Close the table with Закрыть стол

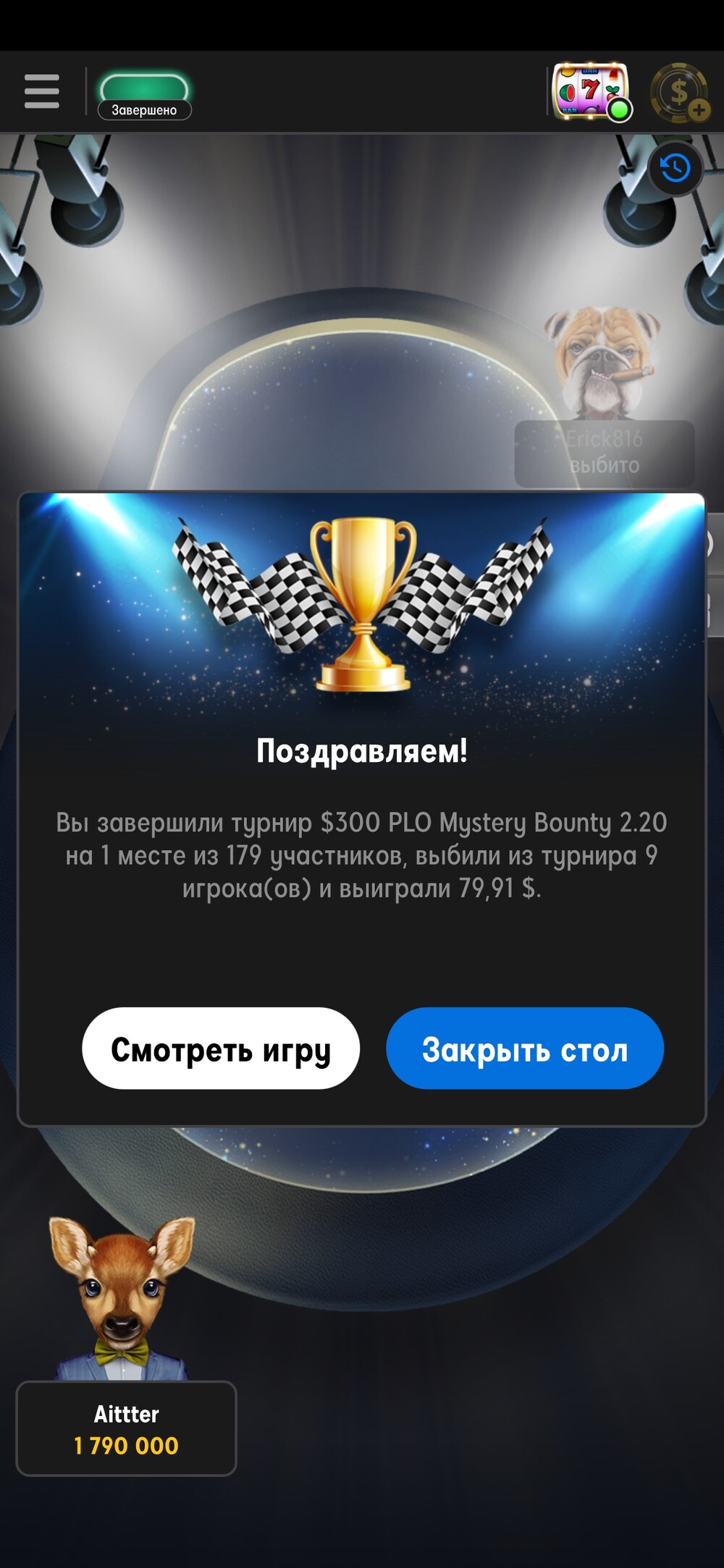pos(525,1048)
